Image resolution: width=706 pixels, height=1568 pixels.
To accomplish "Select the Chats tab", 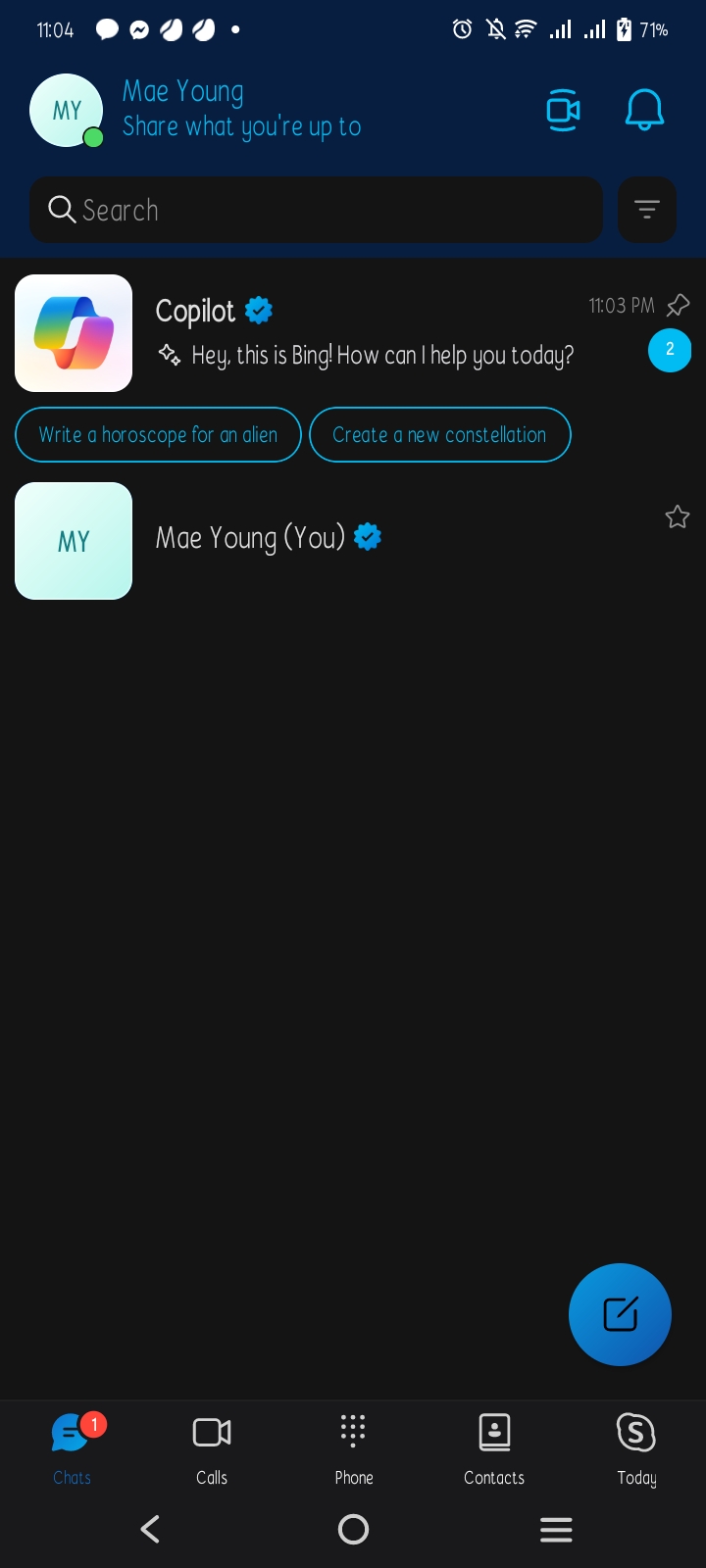I will [73, 1449].
